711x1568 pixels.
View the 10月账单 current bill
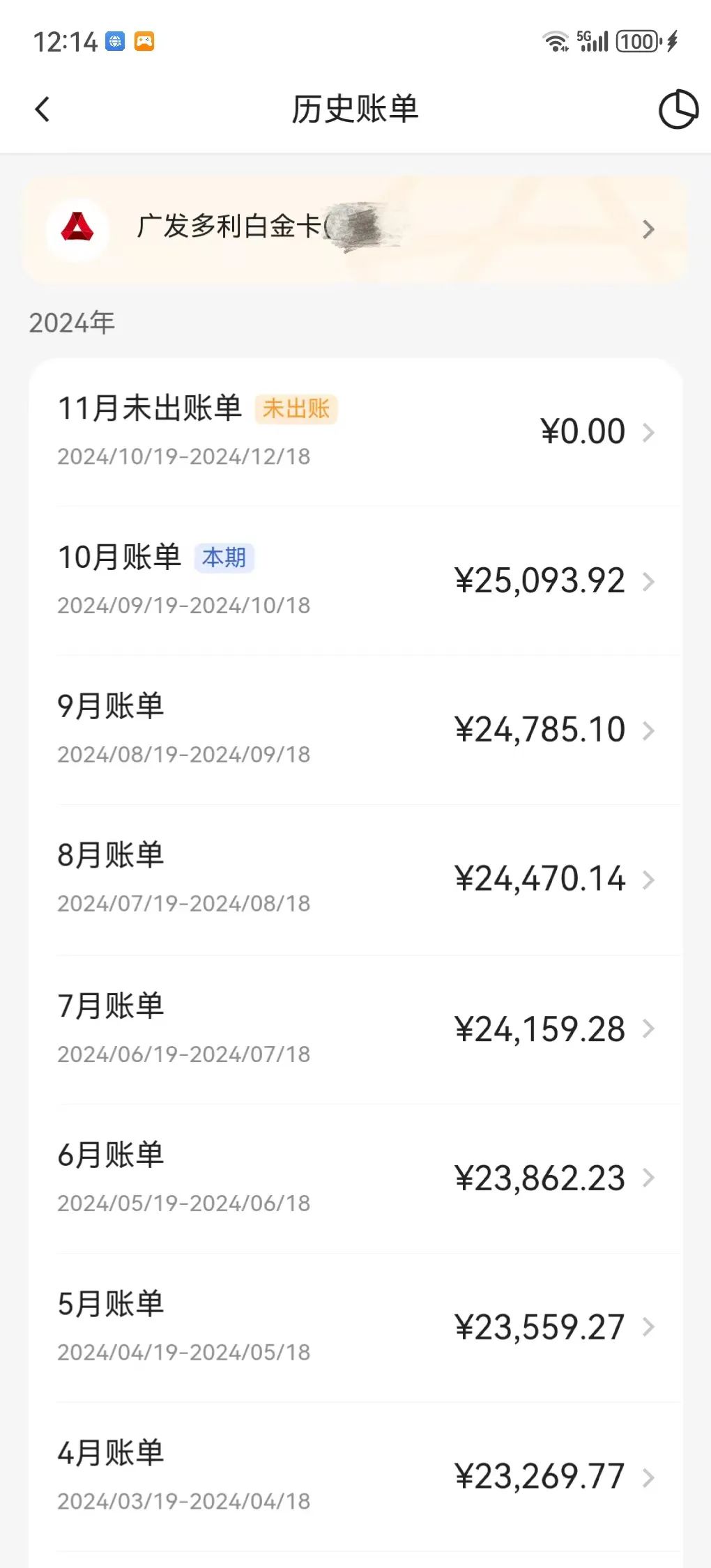(355, 581)
